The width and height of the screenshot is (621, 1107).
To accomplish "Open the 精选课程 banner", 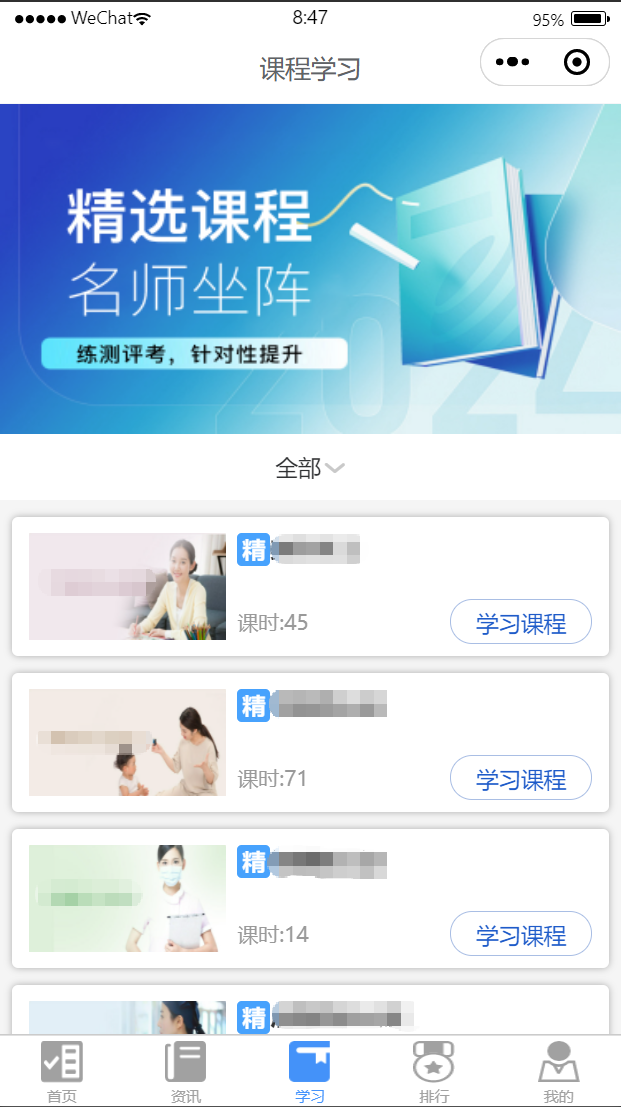I will [310, 268].
